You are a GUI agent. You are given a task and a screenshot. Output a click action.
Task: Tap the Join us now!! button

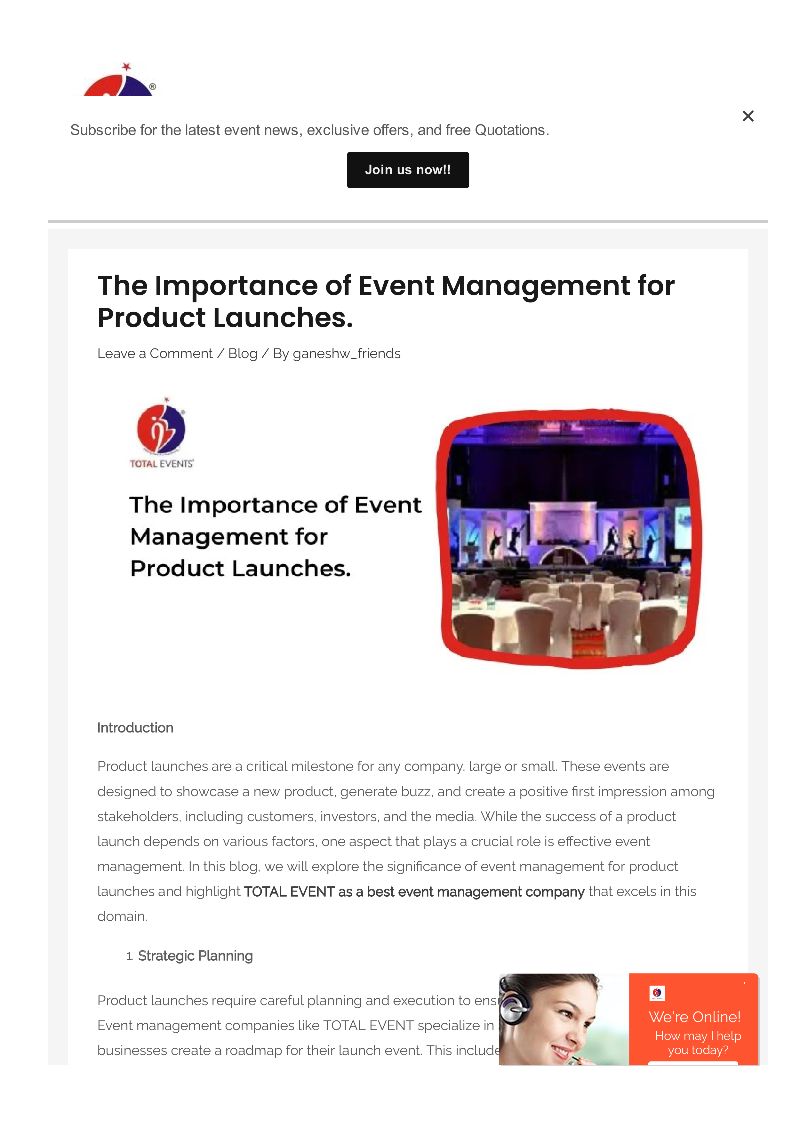[408, 170]
